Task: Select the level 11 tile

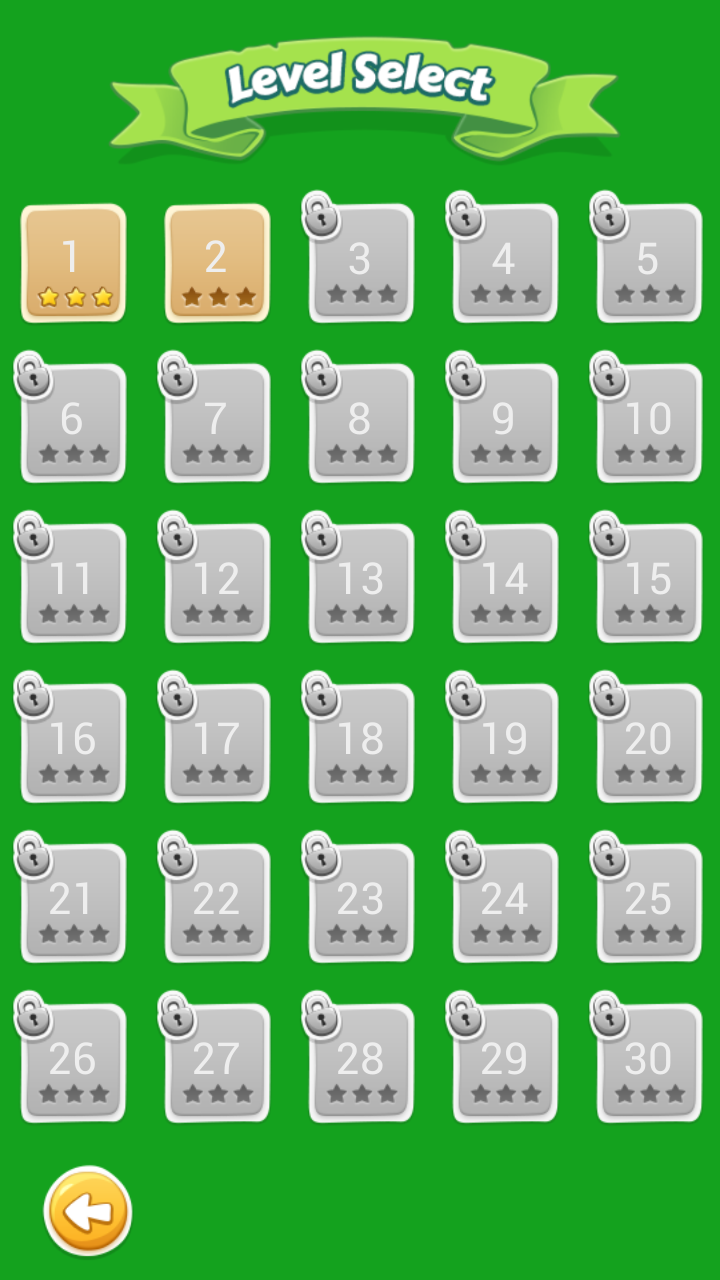Action: (73, 584)
